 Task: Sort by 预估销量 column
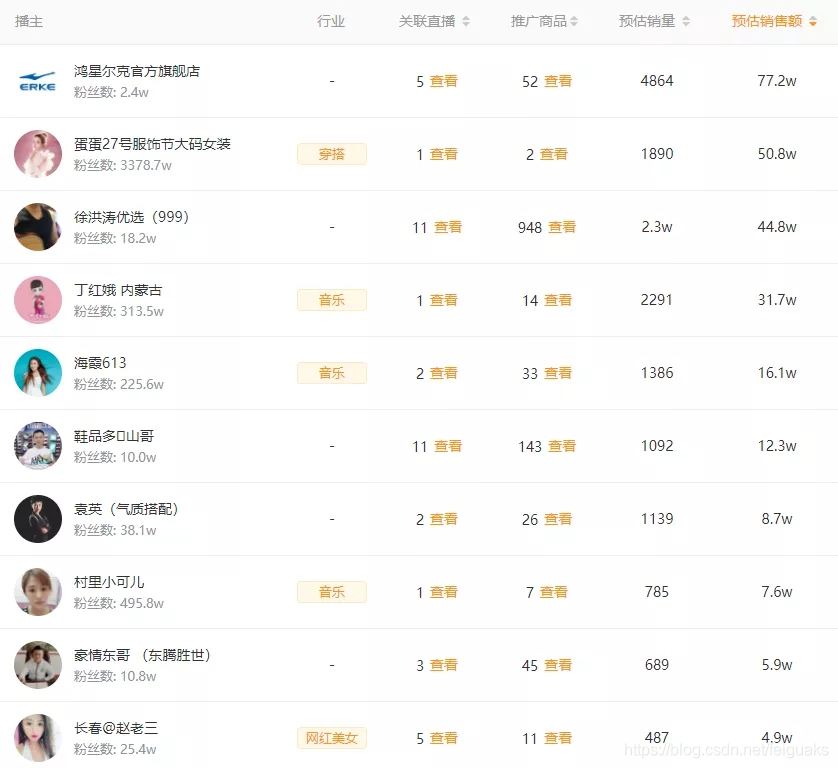click(654, 21)
